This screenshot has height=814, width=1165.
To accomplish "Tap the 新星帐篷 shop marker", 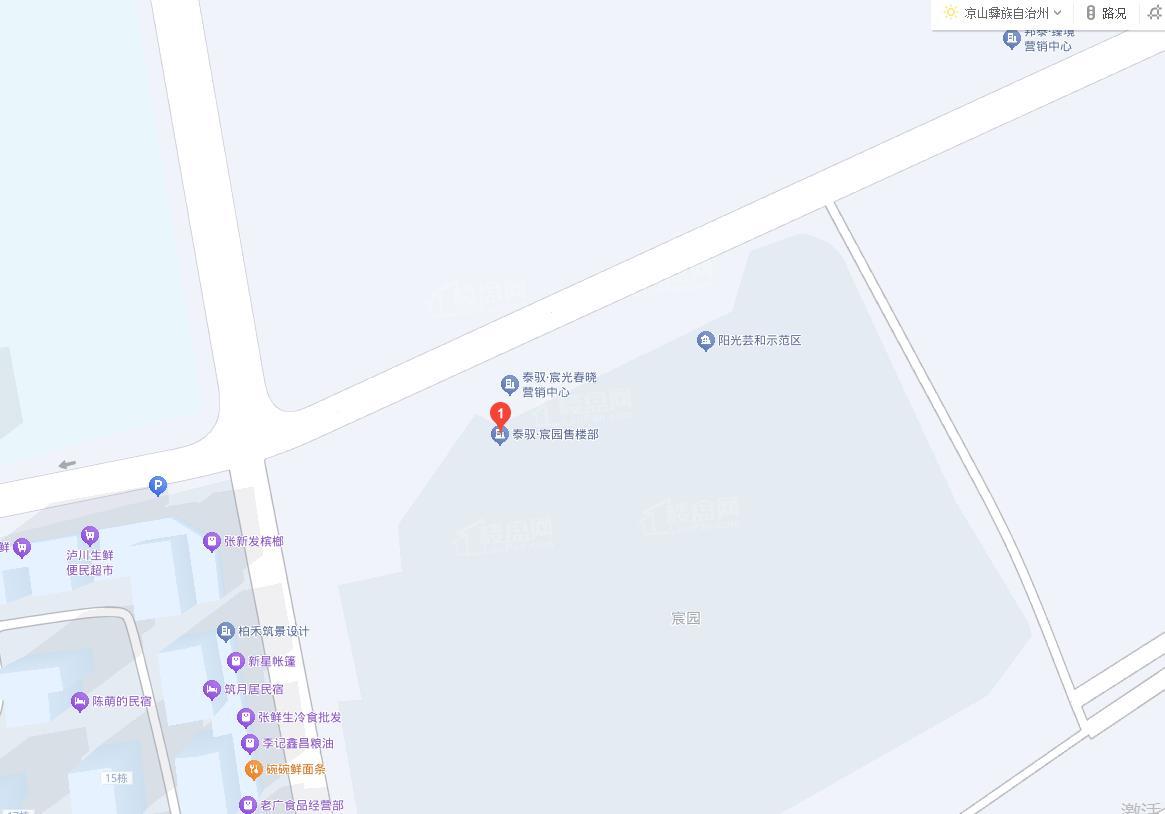I will pos(235,661).
